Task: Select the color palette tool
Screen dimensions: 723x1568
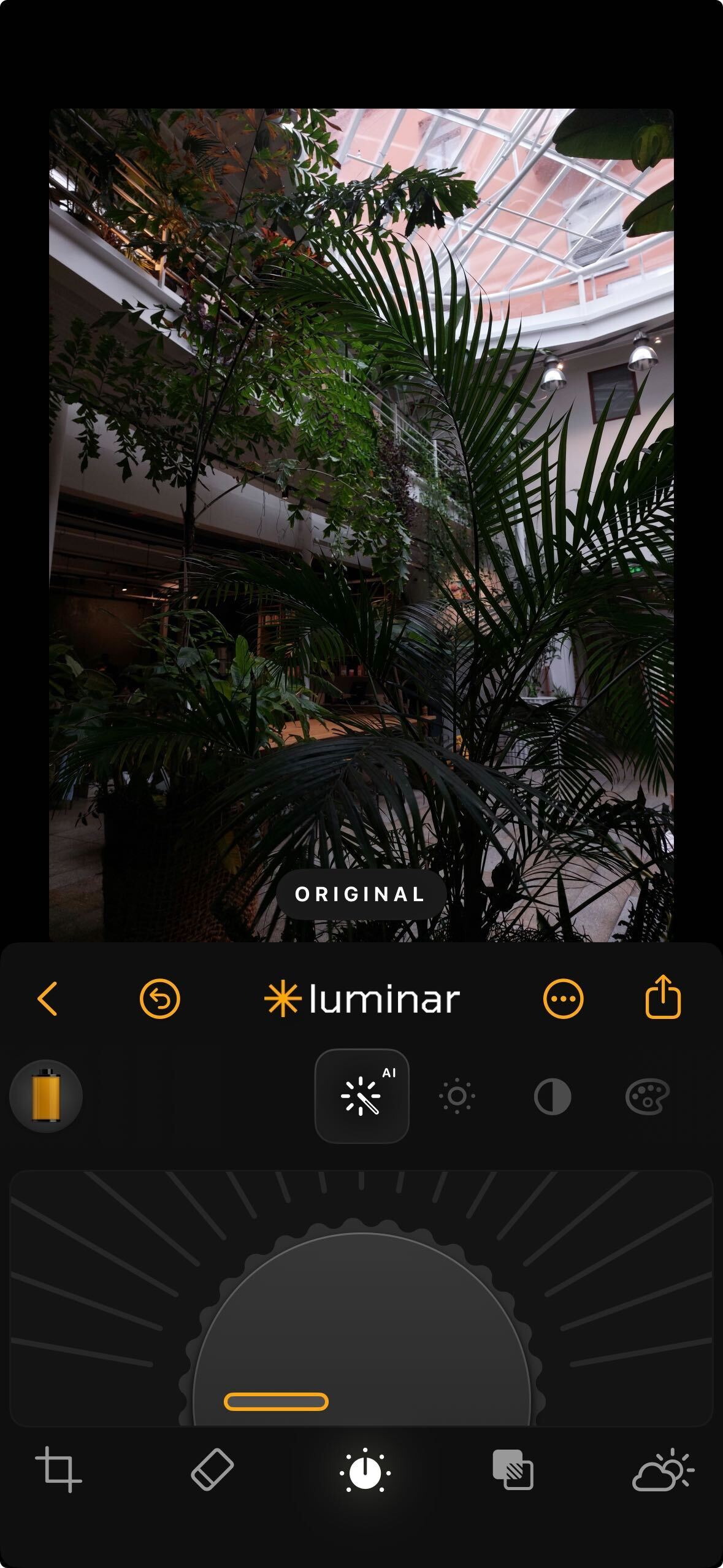Action: pyautogui.click(x=648, y=1096)
